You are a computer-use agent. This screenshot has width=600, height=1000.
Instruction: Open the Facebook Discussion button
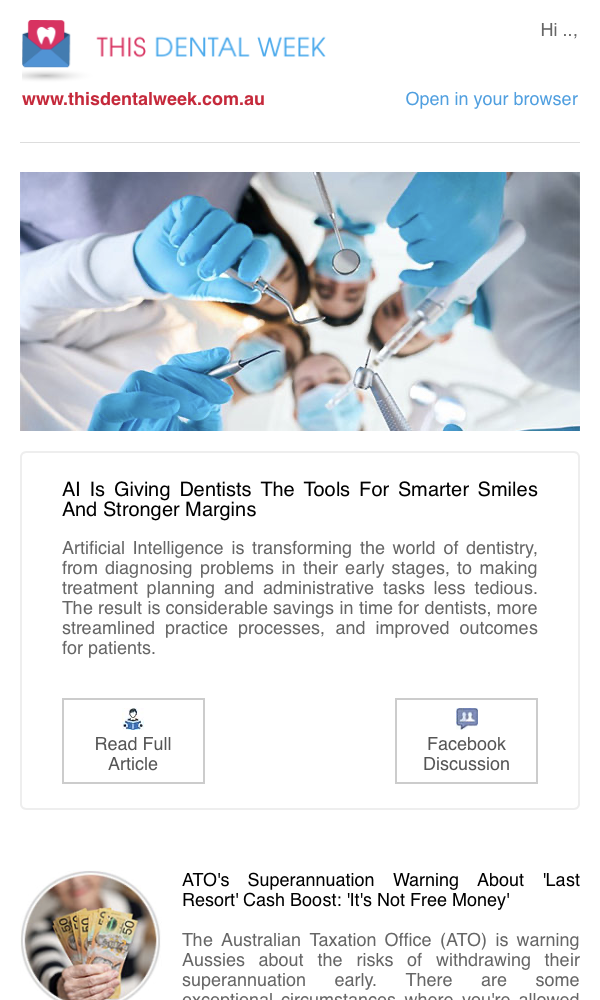466,741
